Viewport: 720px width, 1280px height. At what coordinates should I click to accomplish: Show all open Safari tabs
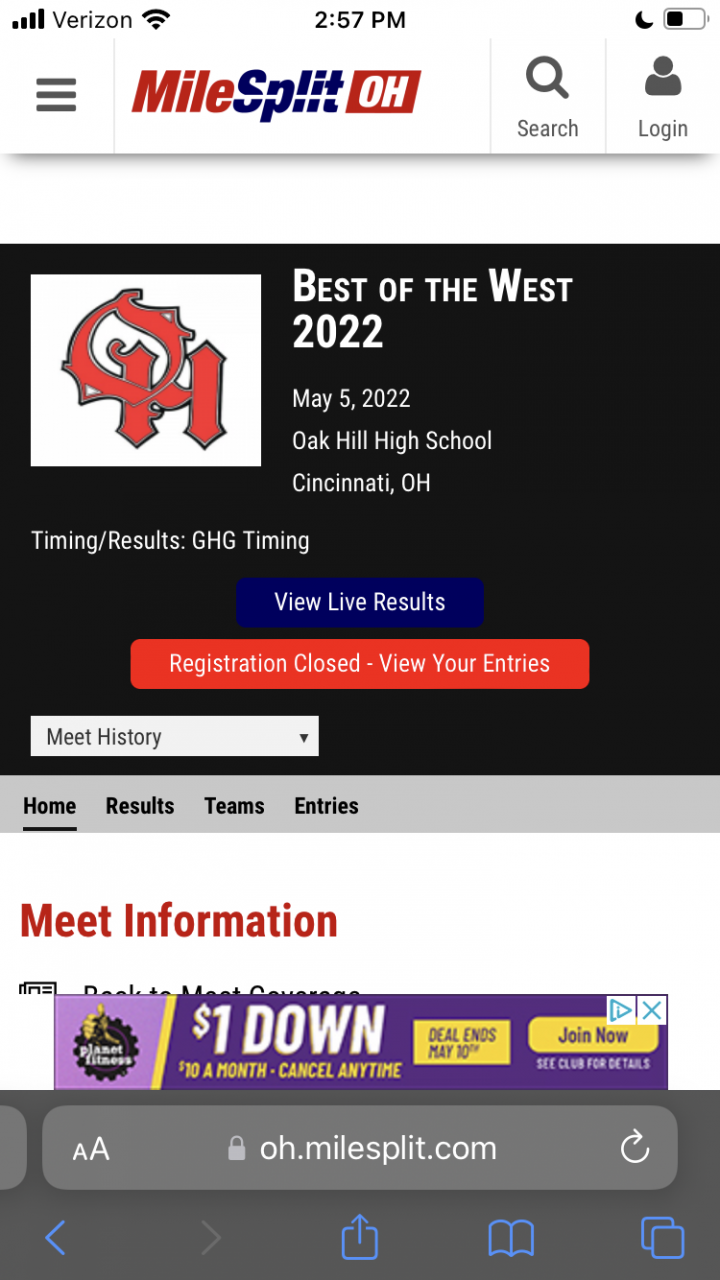click(x=662, y=1239)
